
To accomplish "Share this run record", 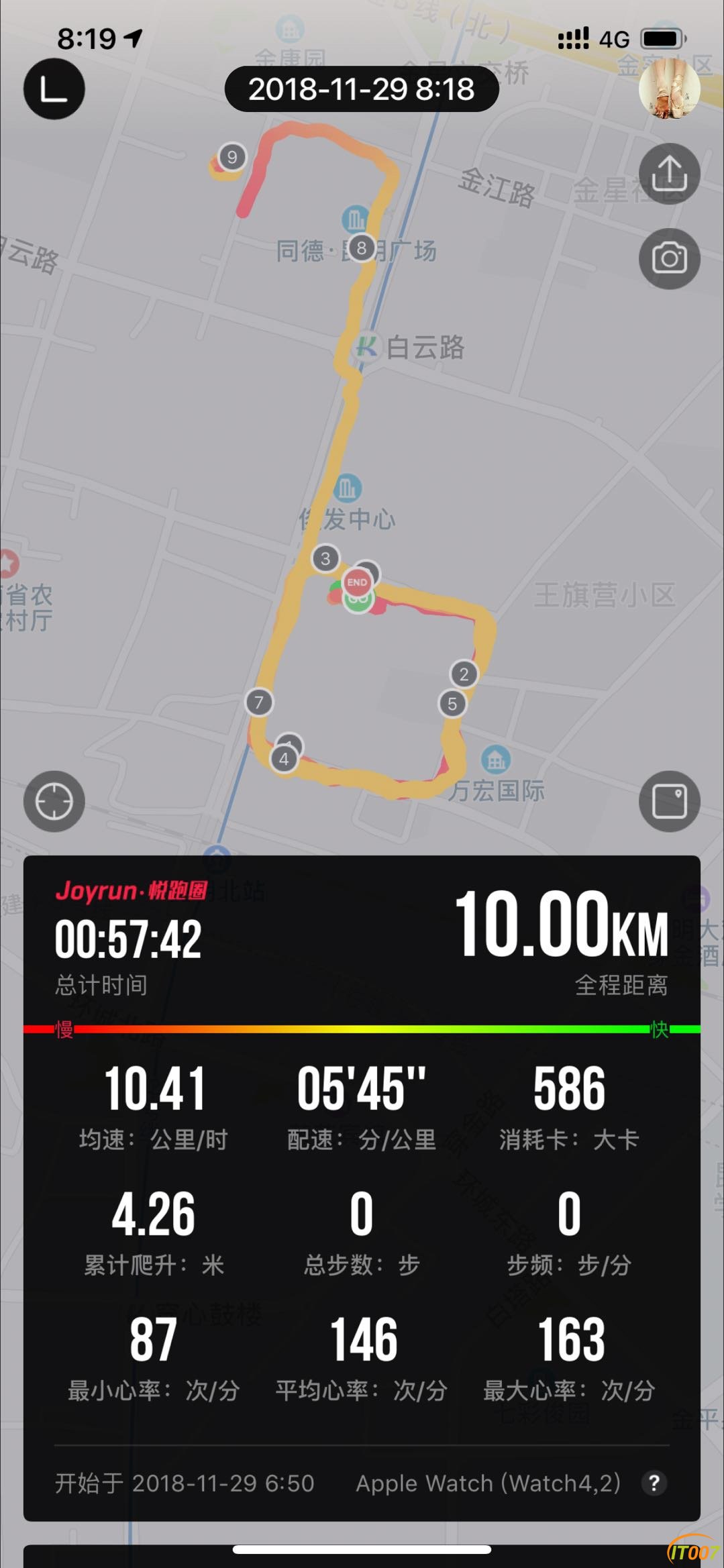I will 669,174.
